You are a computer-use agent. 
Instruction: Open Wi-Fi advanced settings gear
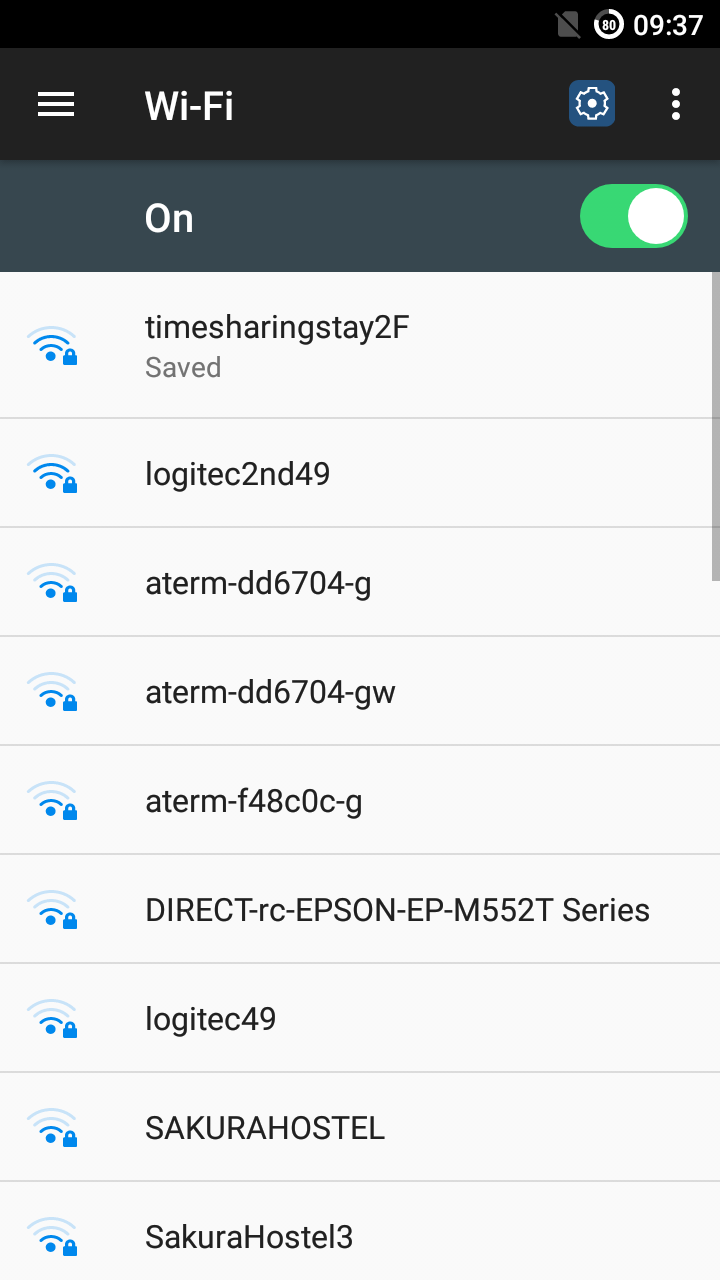pos(592,104)
